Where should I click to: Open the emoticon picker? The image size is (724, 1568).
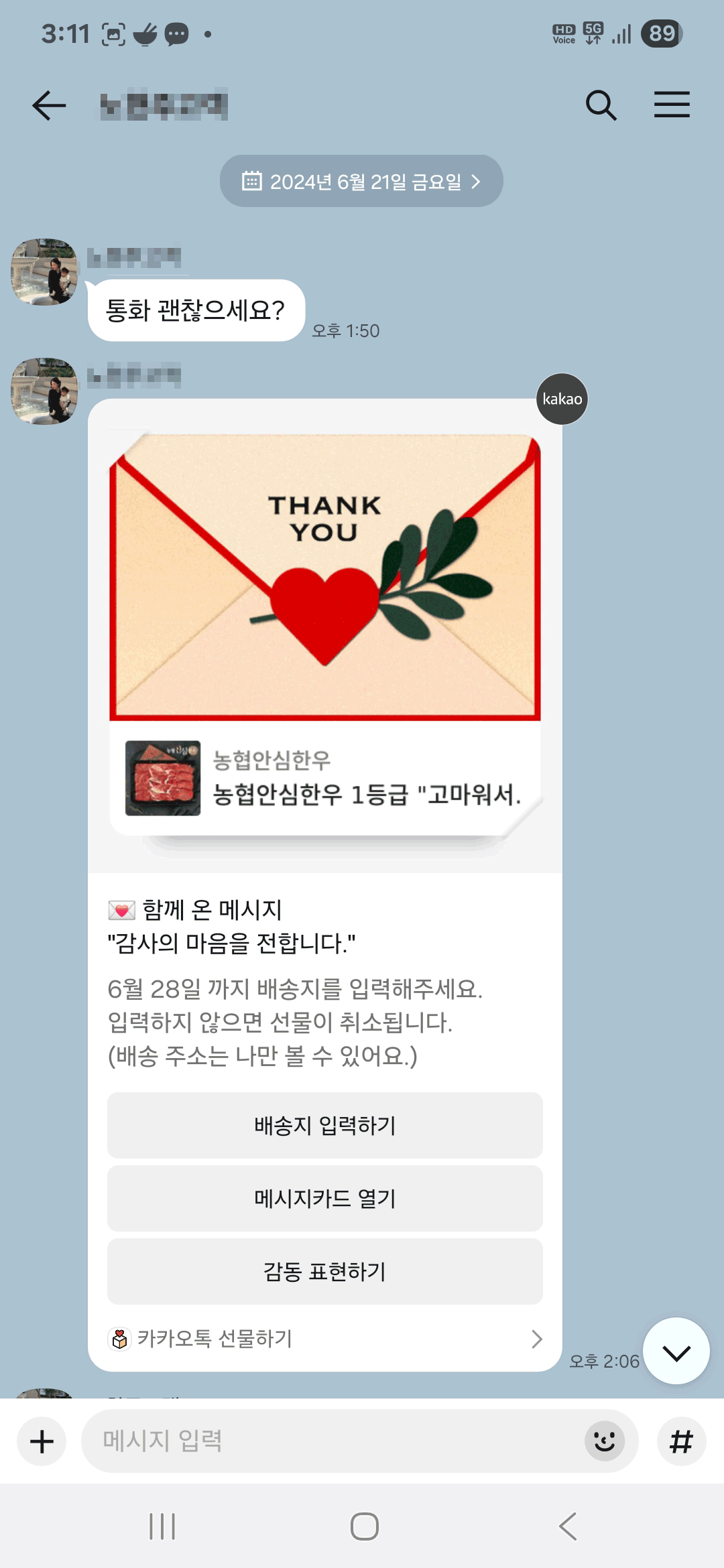pos(604,1441)
